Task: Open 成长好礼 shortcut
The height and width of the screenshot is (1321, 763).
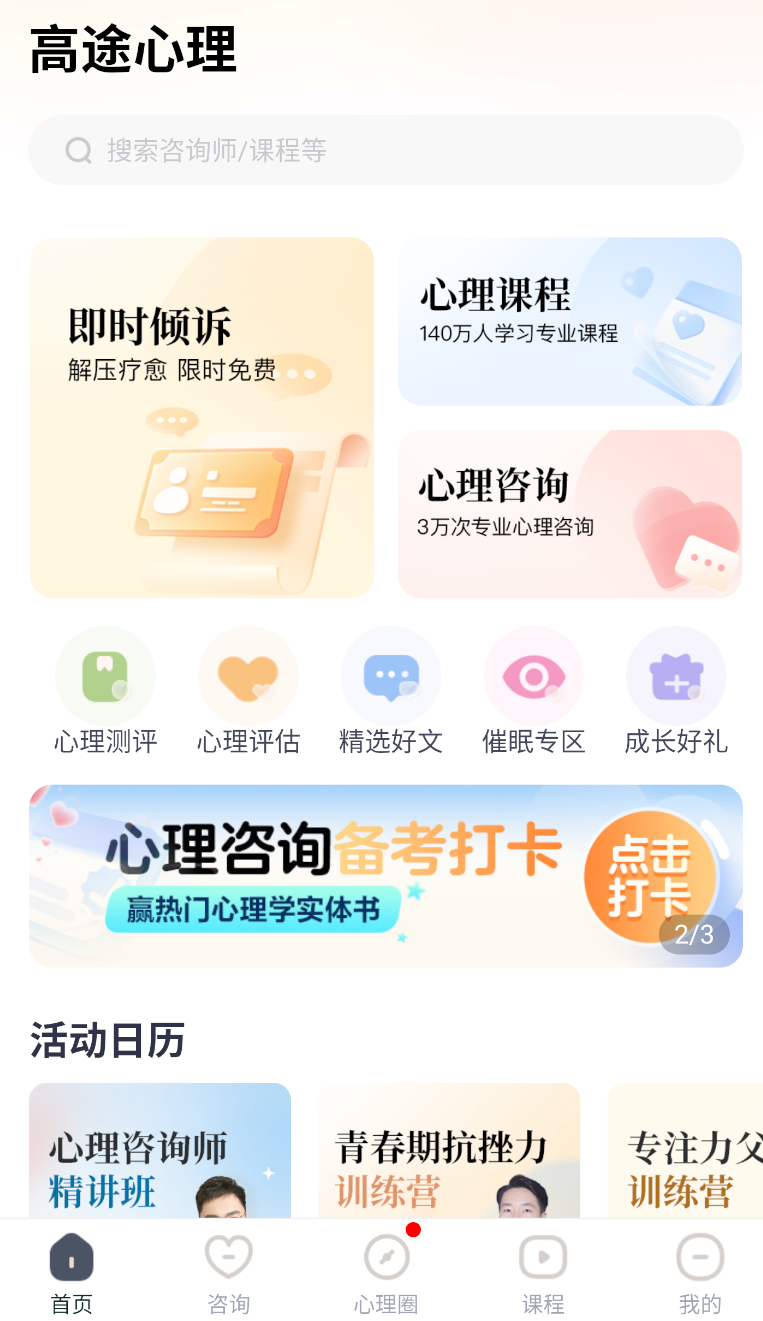Action: 676,691
